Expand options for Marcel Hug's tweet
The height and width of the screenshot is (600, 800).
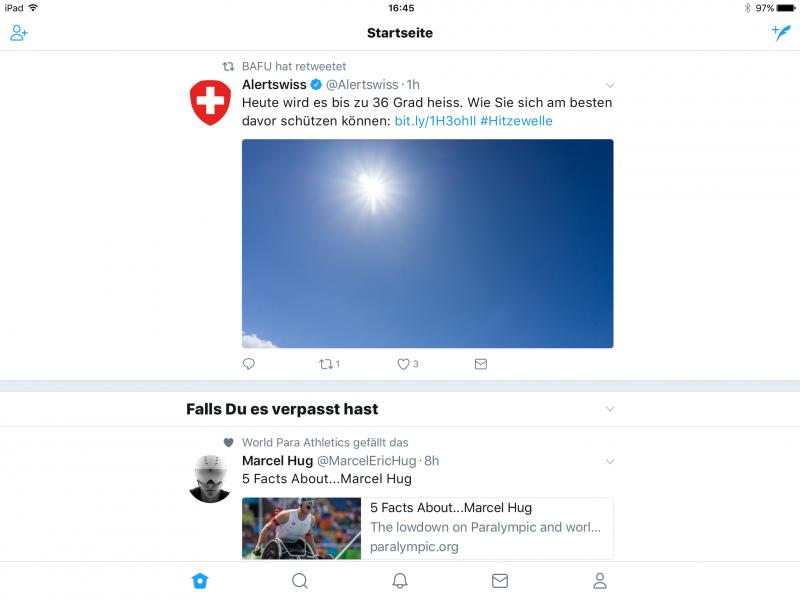click(x=610, y=461)
